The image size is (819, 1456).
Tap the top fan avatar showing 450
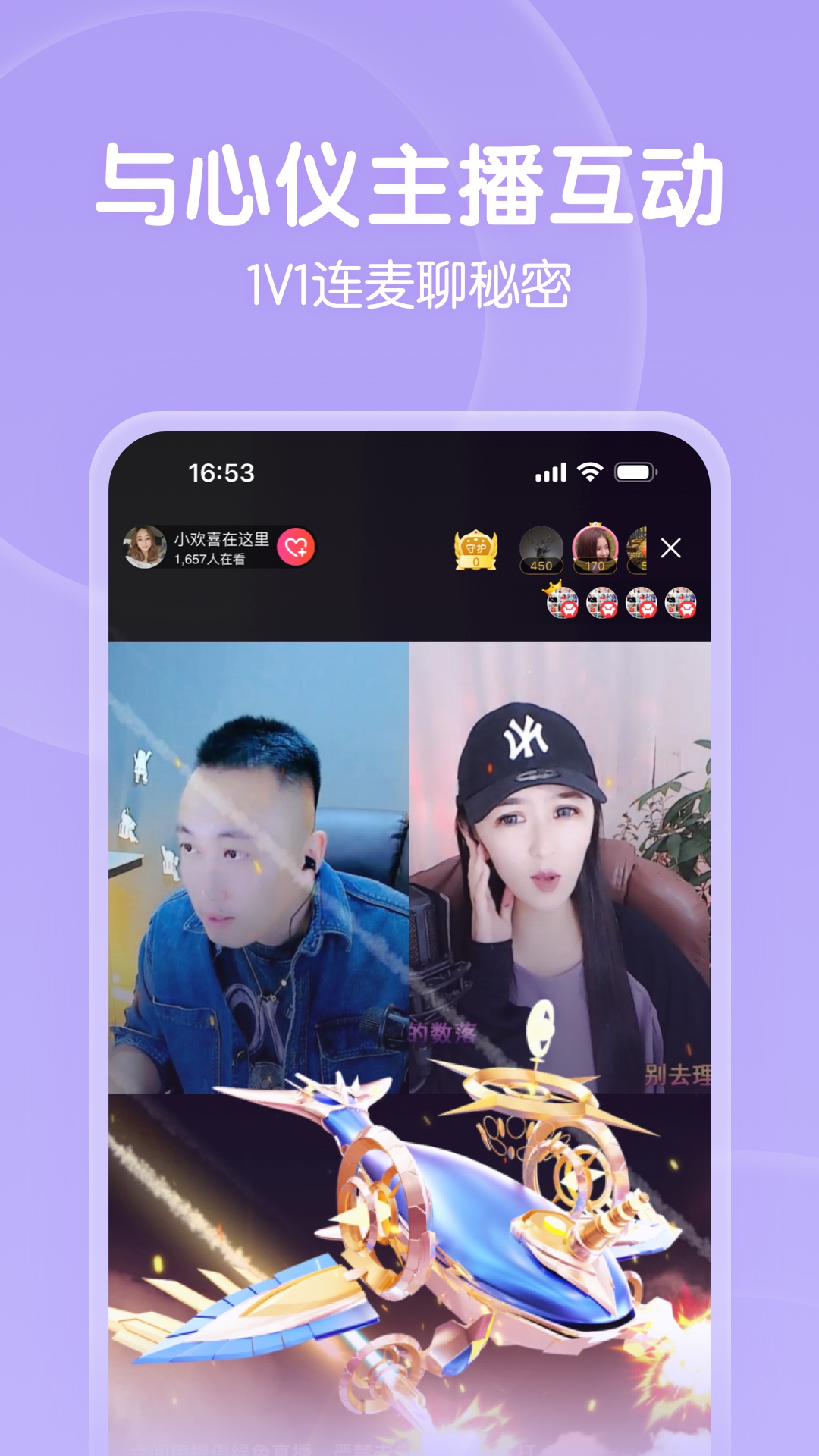(540, 548)
